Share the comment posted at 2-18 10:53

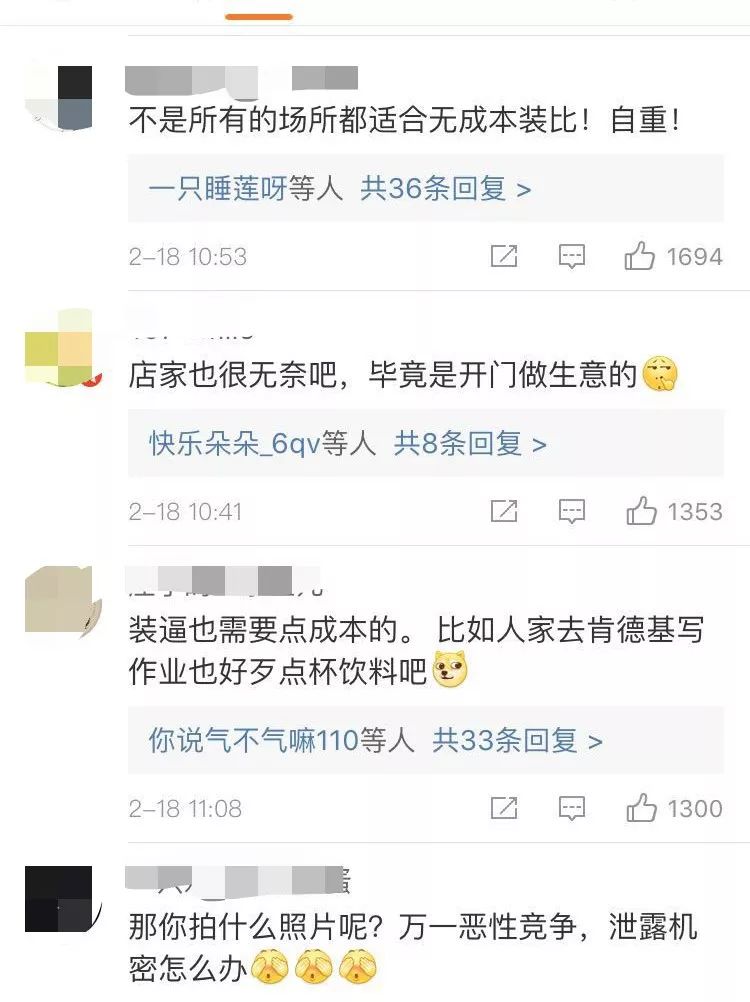point(504,256)
